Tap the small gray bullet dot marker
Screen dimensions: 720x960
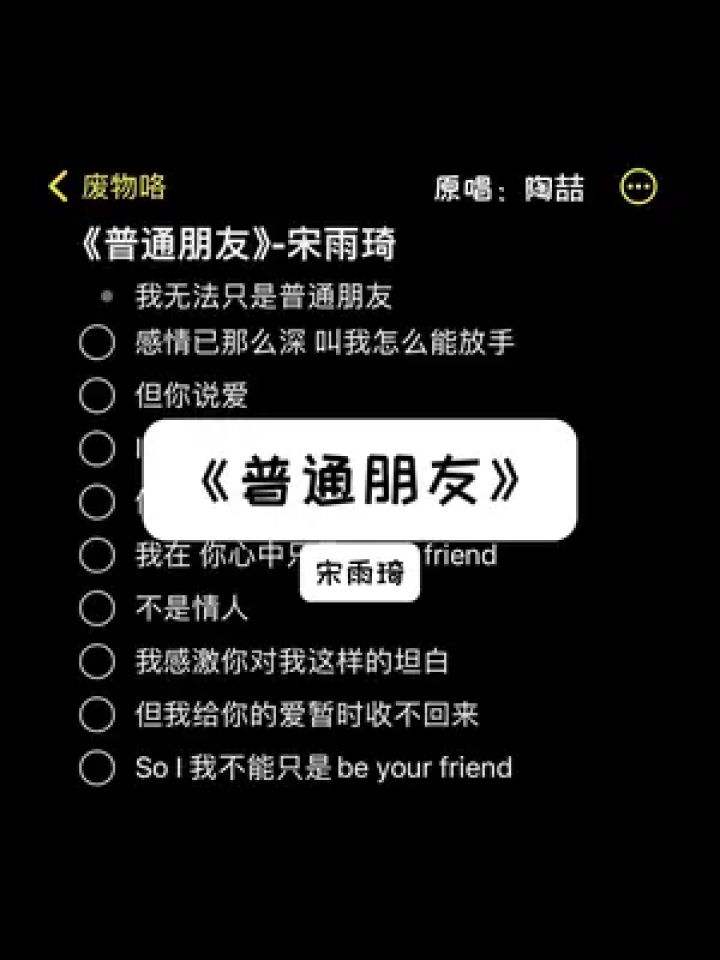coord(106,295)
